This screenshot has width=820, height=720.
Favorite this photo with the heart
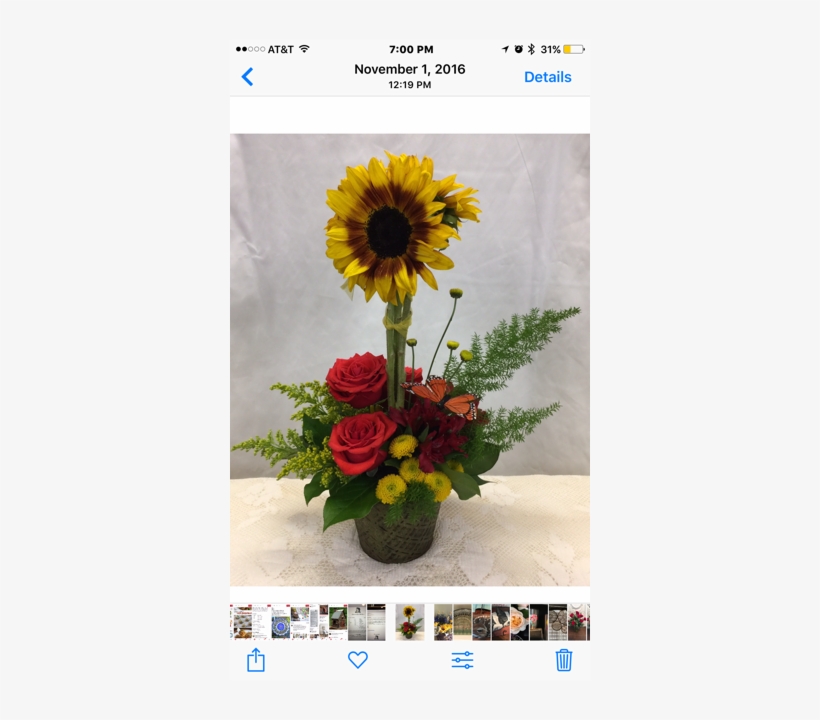click(358, 660)
